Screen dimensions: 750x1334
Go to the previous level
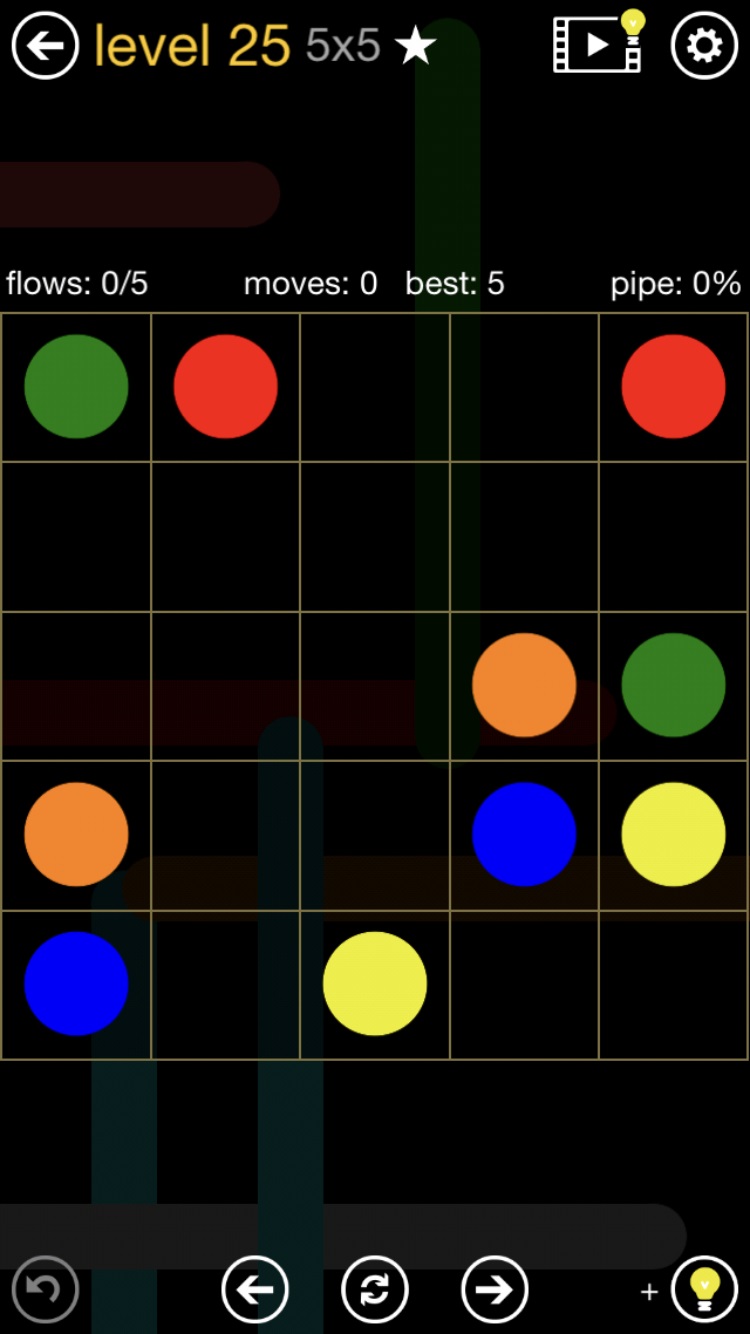pyautogui.click(x=255, y=1290)
